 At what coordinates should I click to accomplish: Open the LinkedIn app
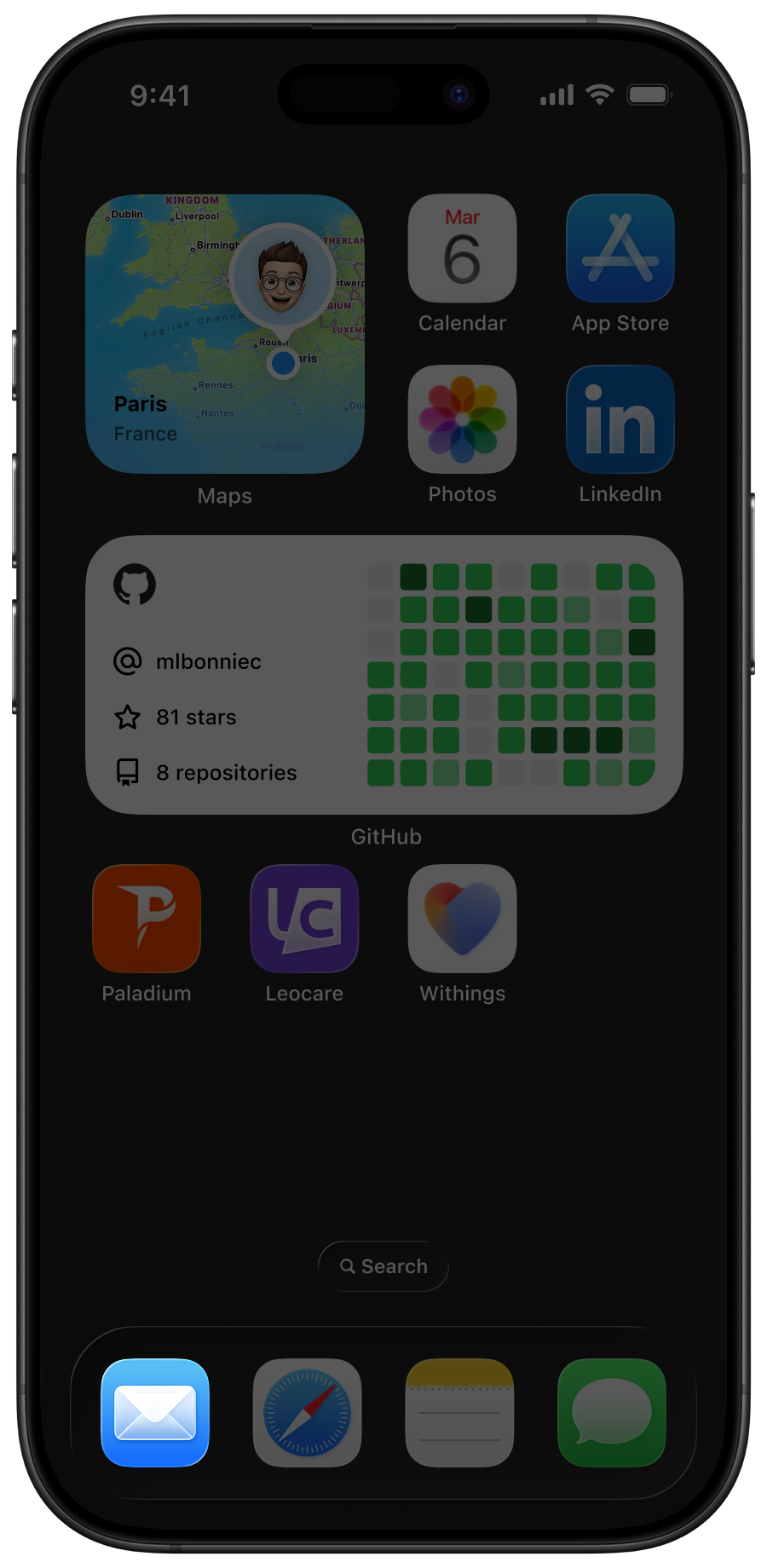[620, 419]
